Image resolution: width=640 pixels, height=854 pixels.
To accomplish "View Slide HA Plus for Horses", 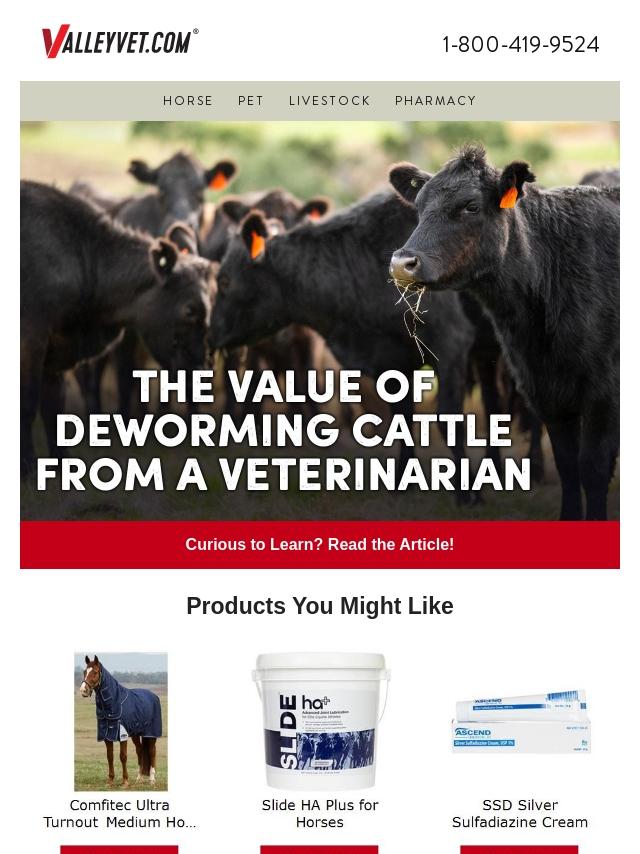I will [320, 722].
